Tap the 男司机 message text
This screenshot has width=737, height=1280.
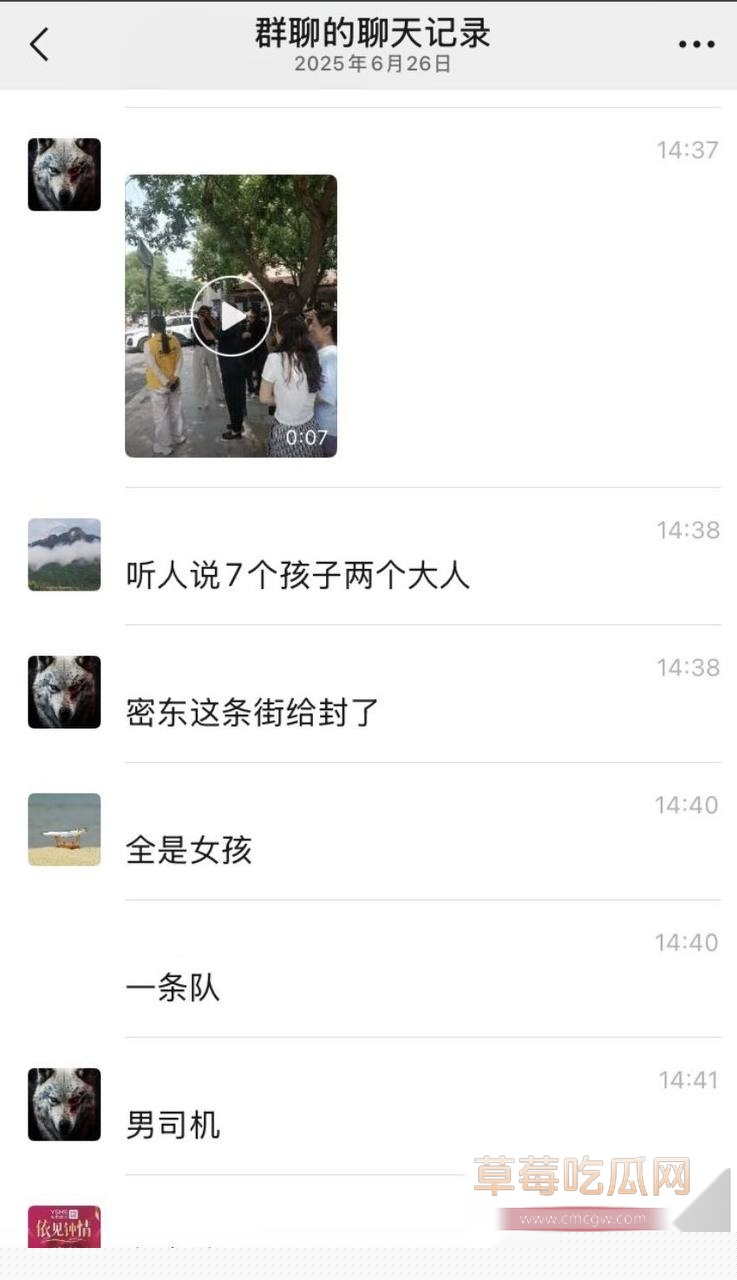point(172,1126)
